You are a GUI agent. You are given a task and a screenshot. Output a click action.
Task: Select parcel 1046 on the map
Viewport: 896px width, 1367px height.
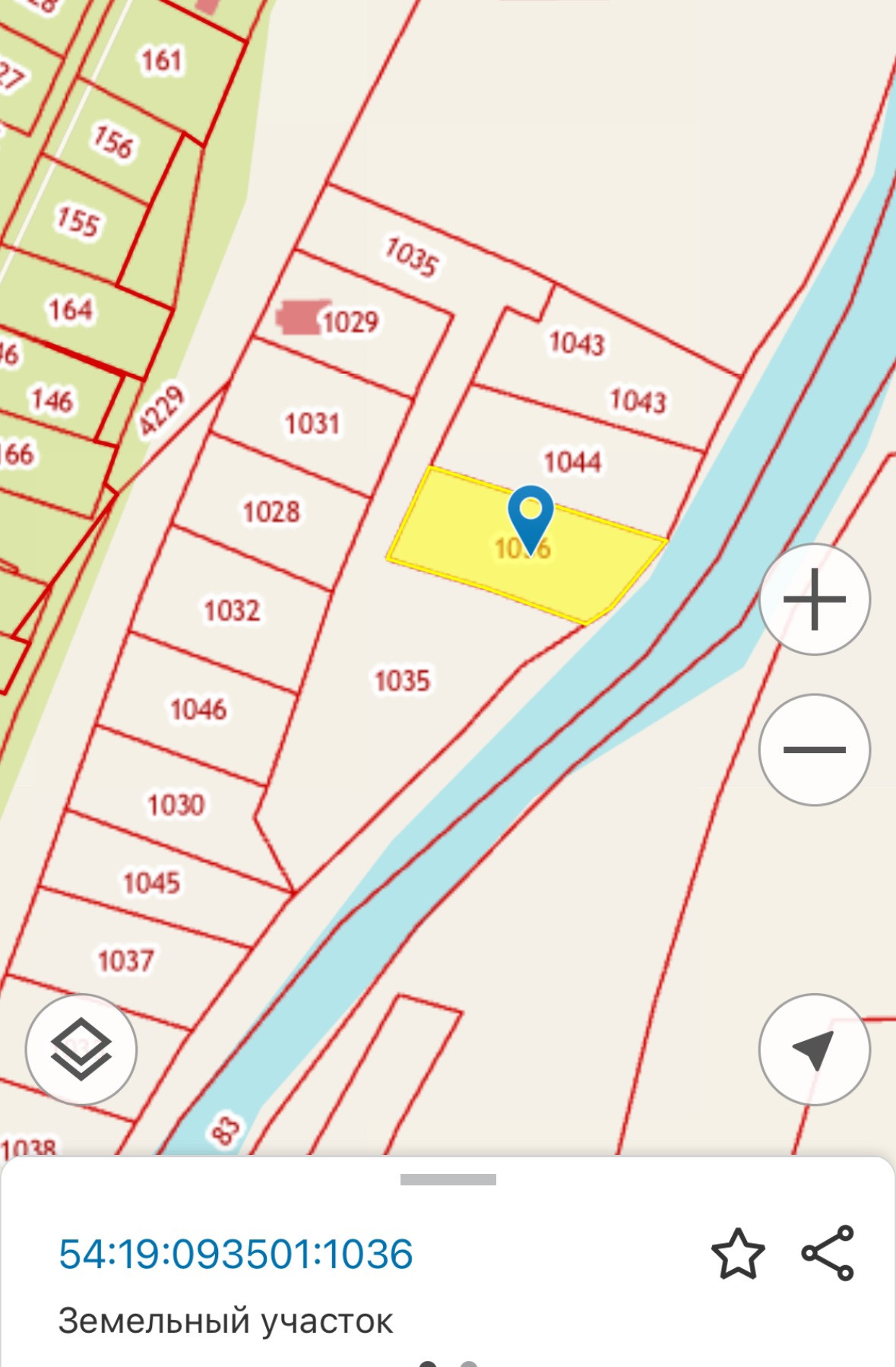coord(198,709)
